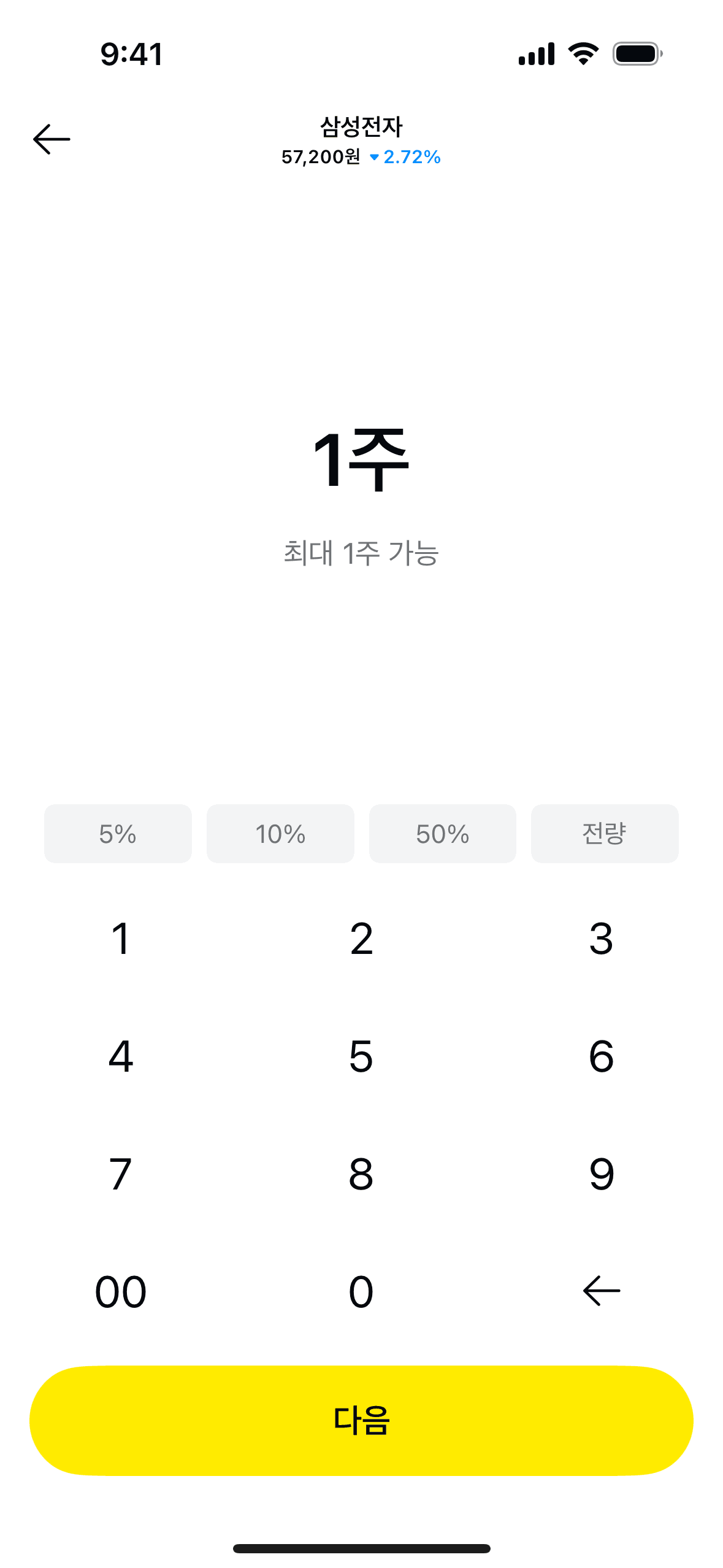Screen dimensions: 723x1568
Task: Enter digit 8 on the keypad
Action: 361,1174
